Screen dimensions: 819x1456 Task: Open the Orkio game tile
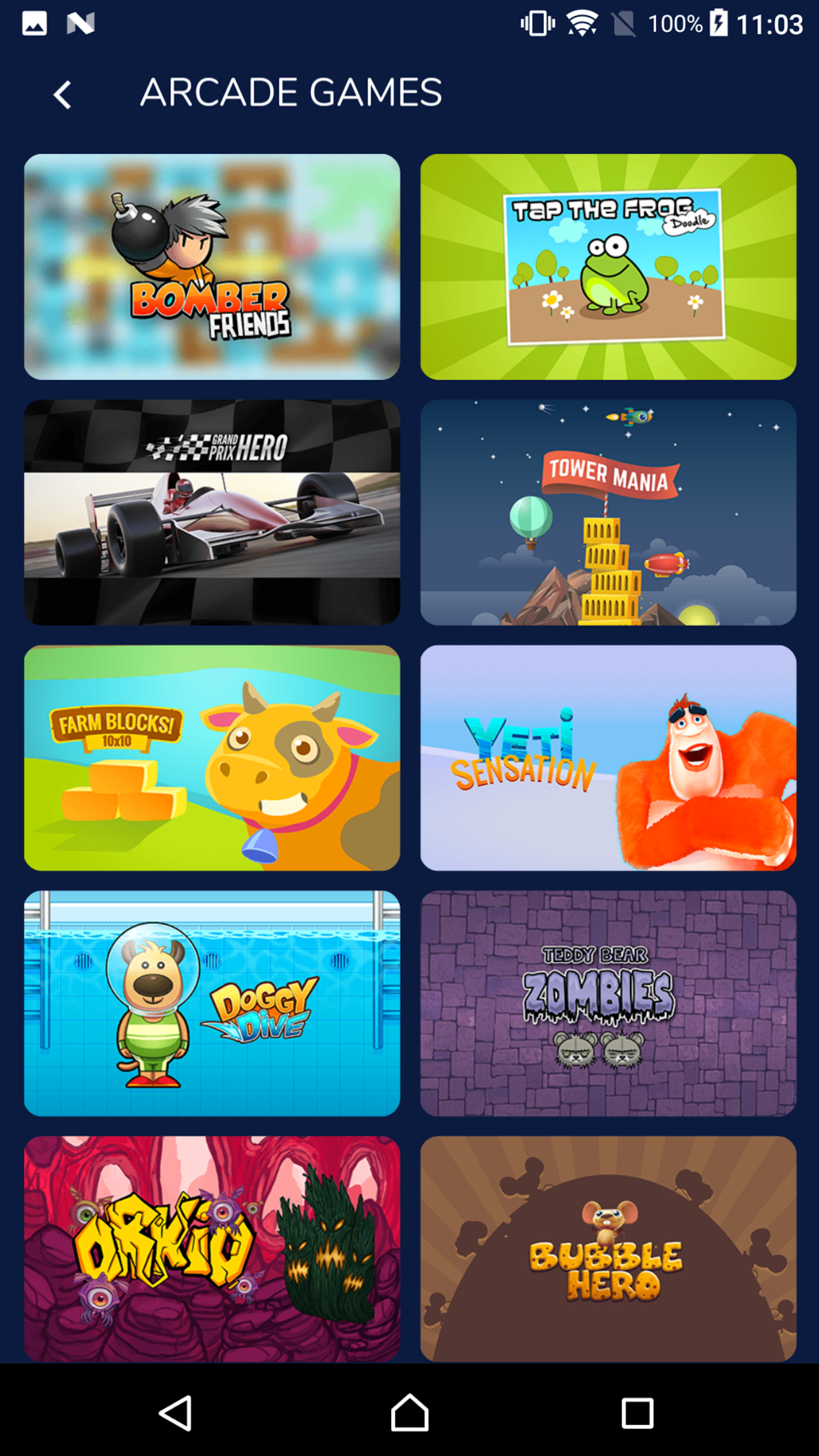[x=212, y=1249]
